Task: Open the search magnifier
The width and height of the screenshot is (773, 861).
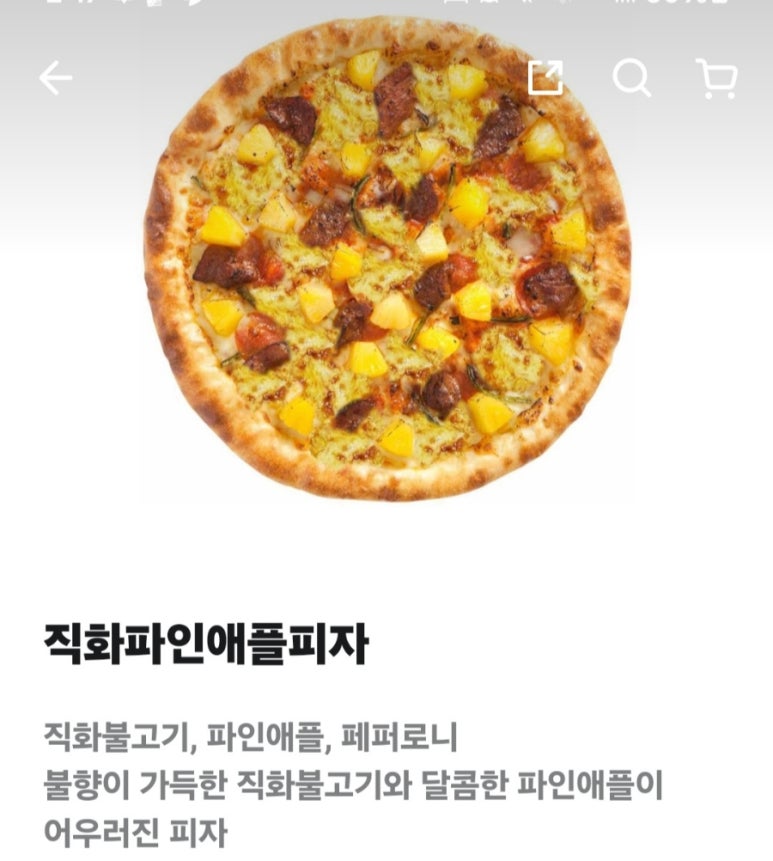Action: coord(631,78)
